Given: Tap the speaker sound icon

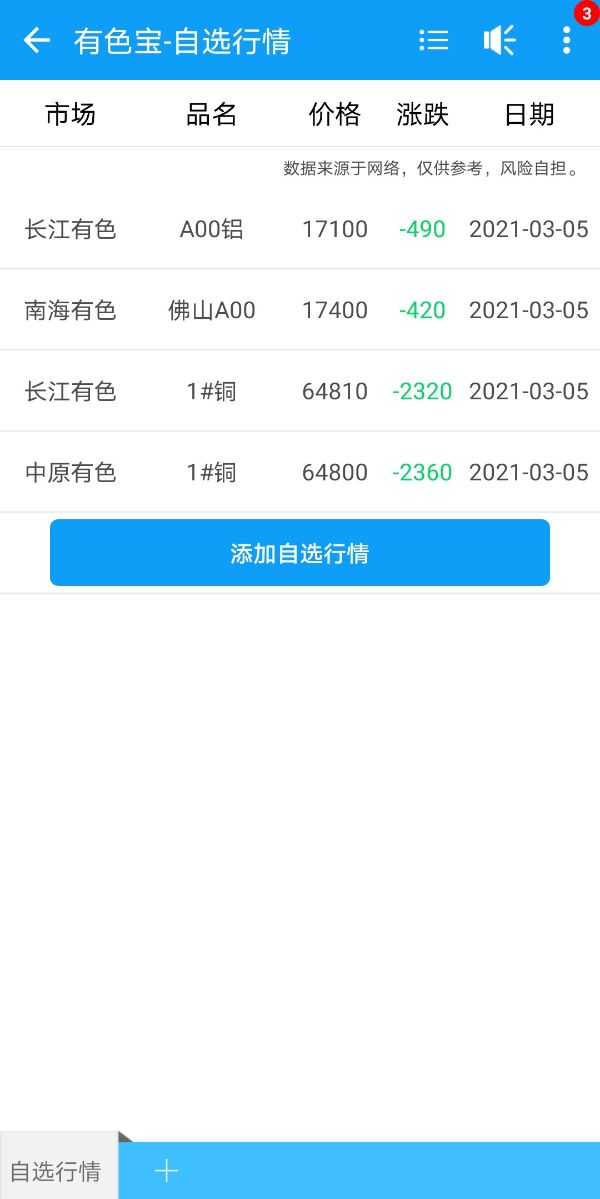Looking at the screenshot, I should [499, 40].
